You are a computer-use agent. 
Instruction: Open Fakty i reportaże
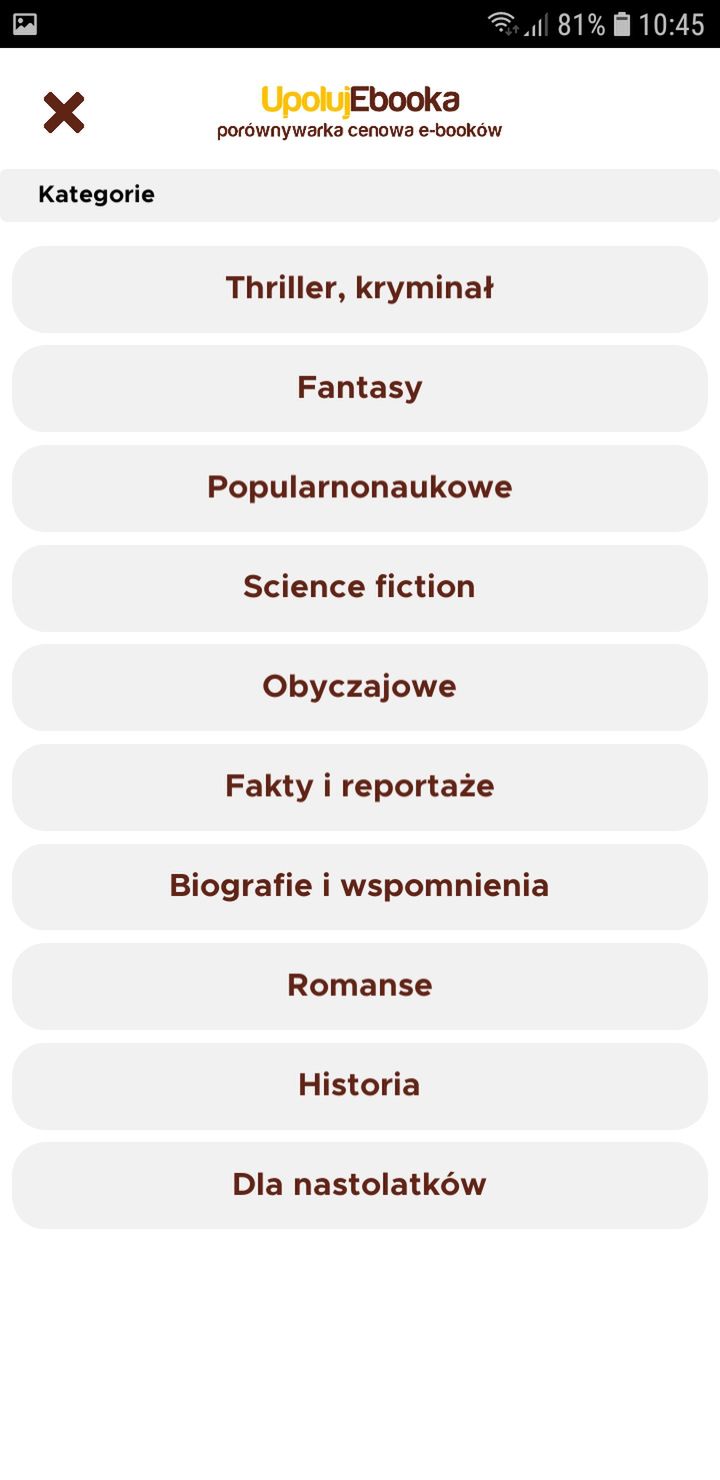click(x=360, y=787)
